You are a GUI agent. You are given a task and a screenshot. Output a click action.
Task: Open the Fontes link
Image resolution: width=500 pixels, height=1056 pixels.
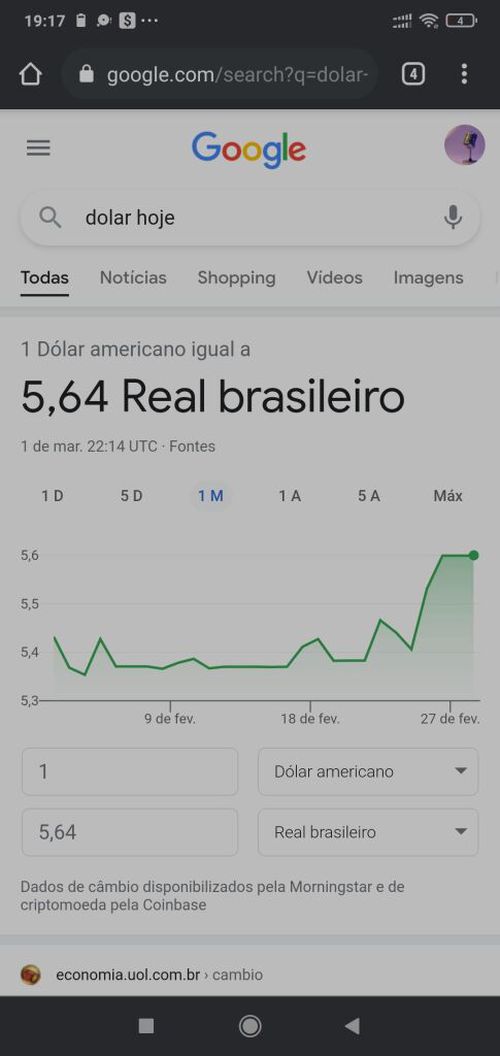(x=192, y=446)
